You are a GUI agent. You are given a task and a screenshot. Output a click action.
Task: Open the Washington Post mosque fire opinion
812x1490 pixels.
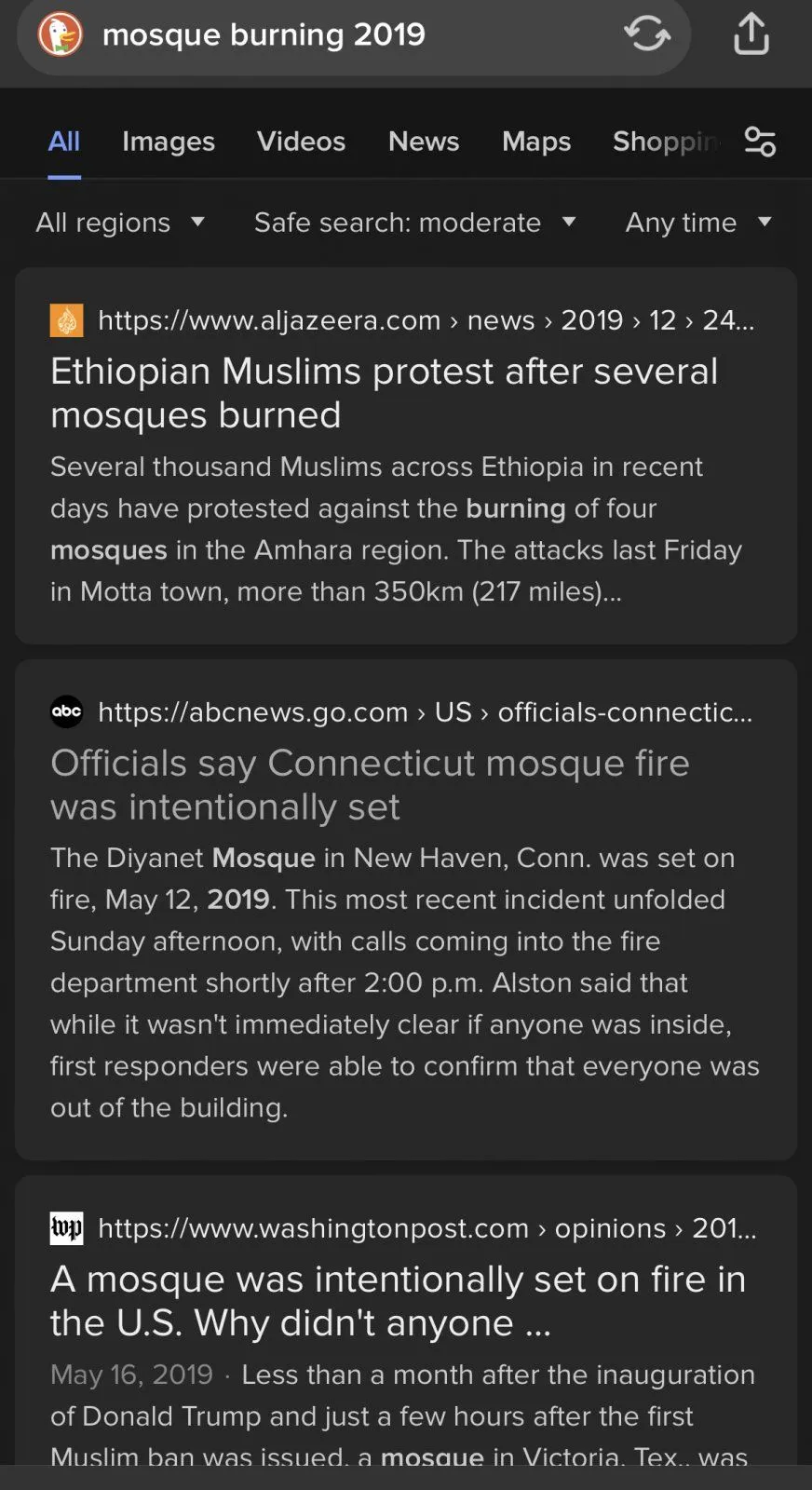pyautogui.click(x=398, y=1300)
